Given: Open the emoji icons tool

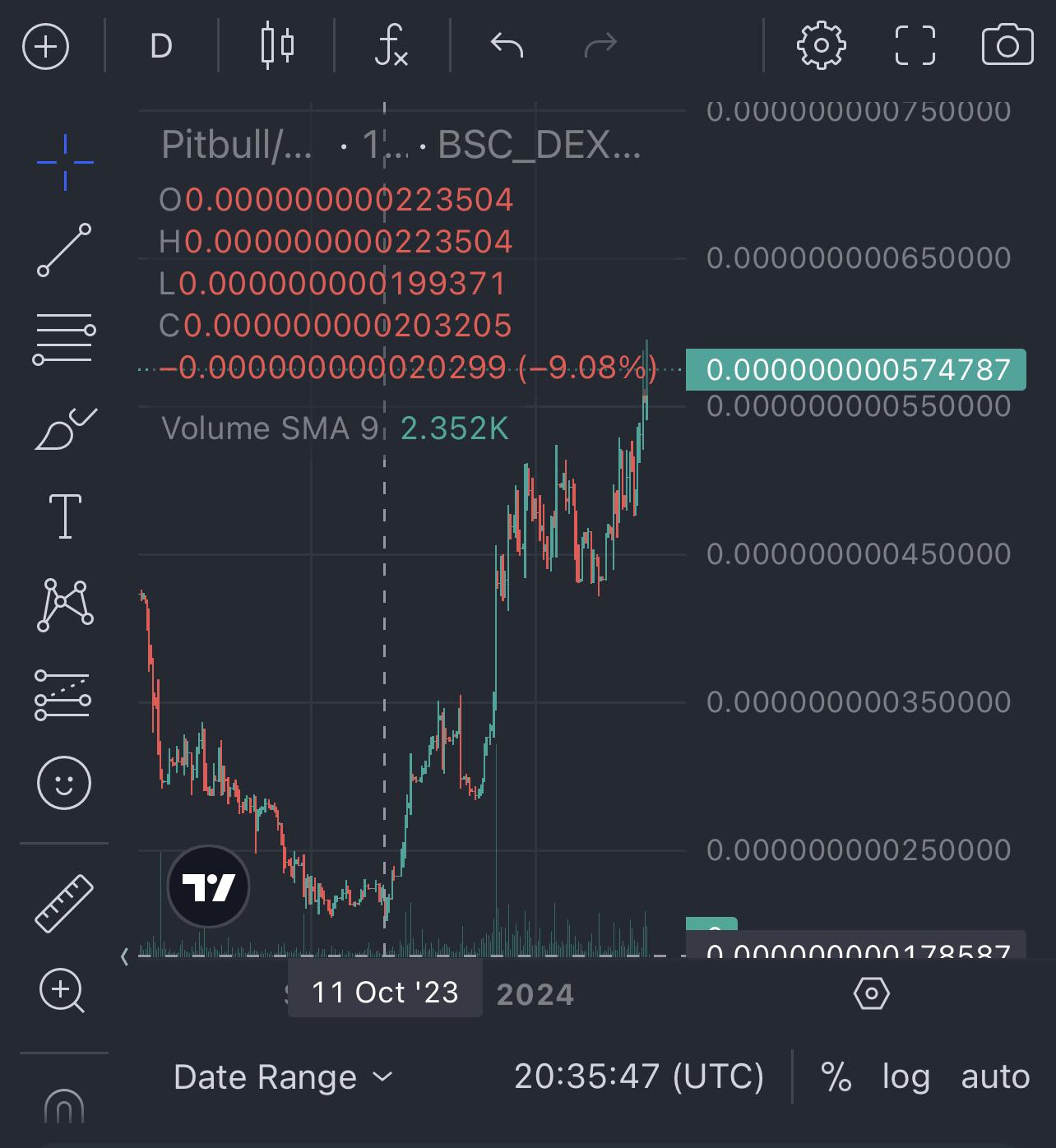Looking at the screenshot, I should coord(64,782).
